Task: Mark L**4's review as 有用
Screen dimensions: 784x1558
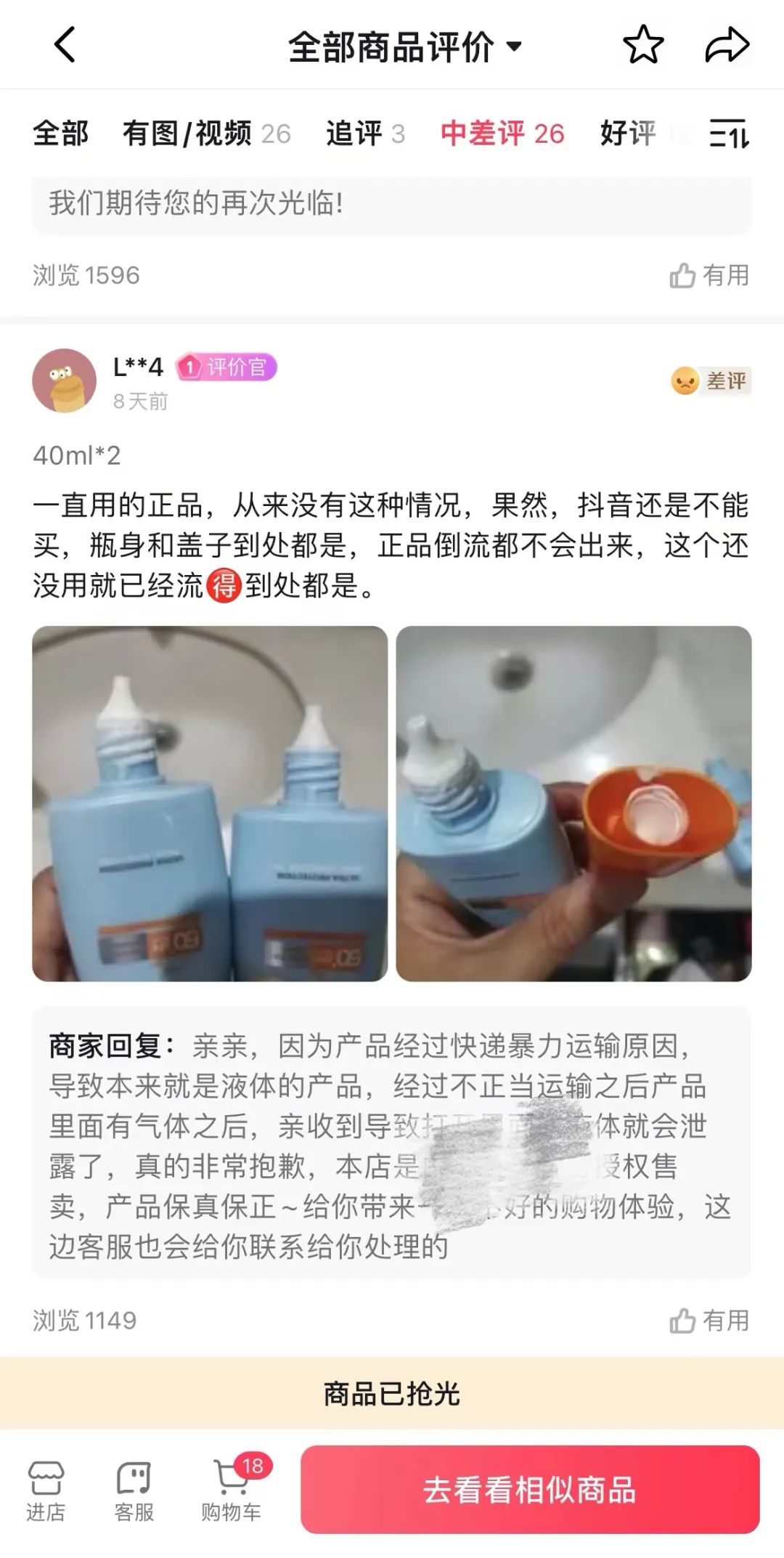Action: click(709, 1321)
